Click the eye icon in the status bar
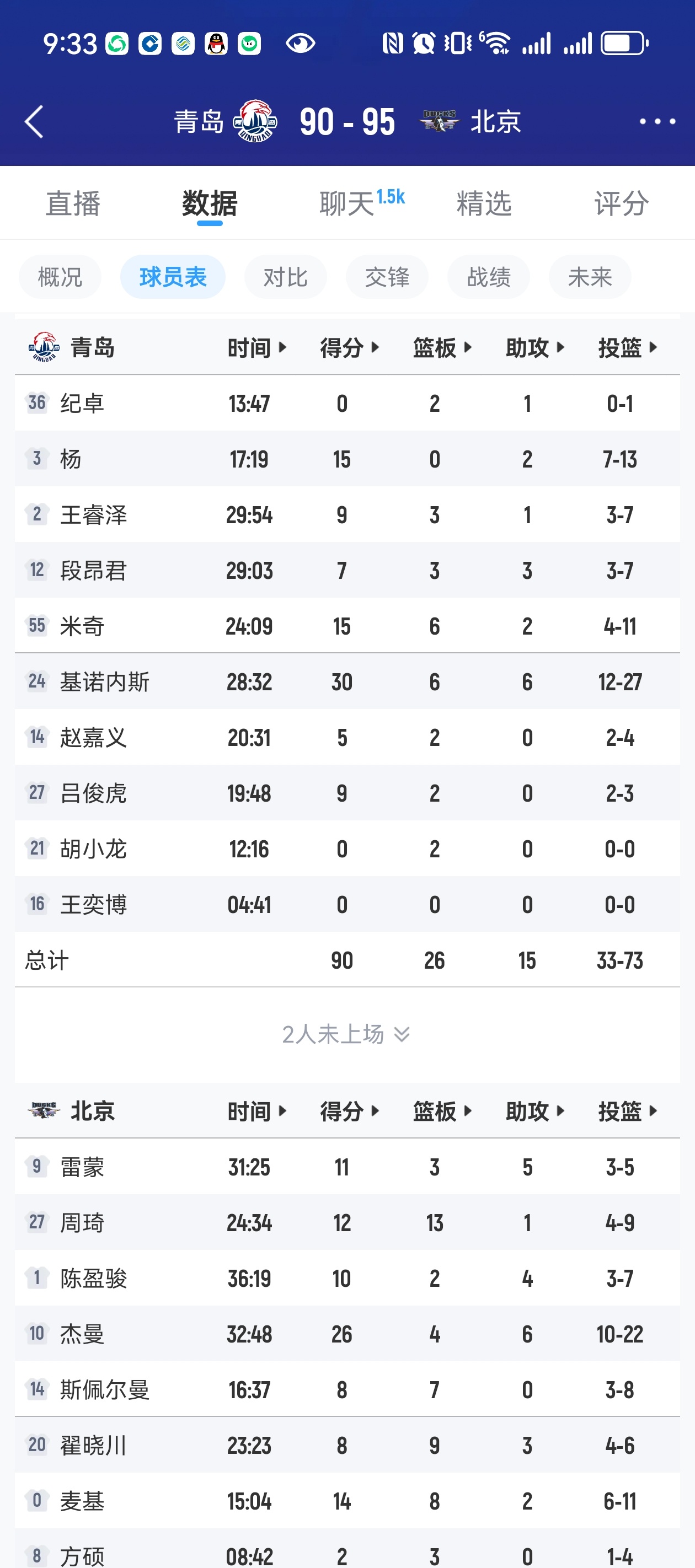This screenshot has width=695, height=1568. [x=300, y=41]
